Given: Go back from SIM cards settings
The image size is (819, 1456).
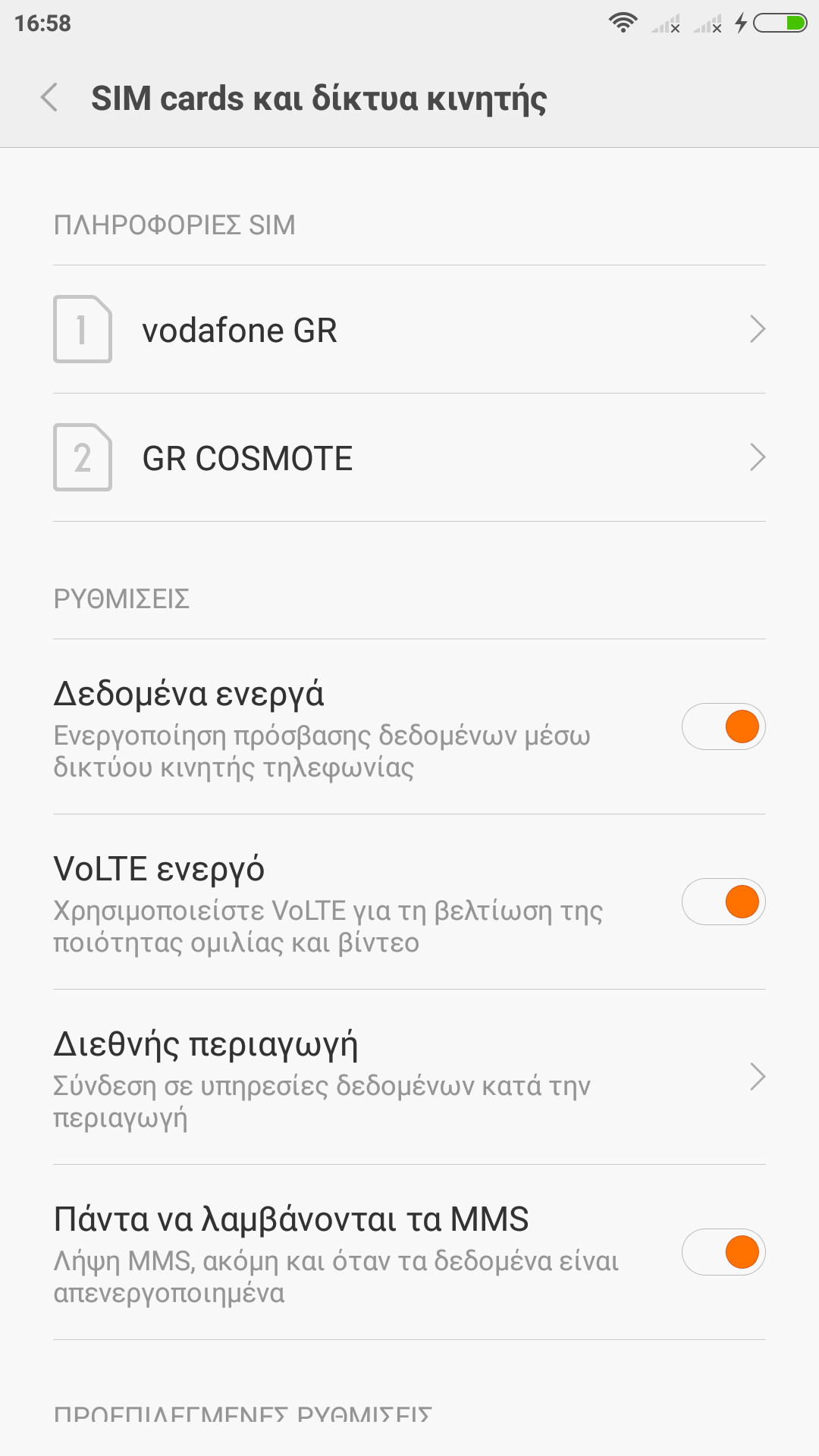Looking at the screenshot, I should point(50,98).
